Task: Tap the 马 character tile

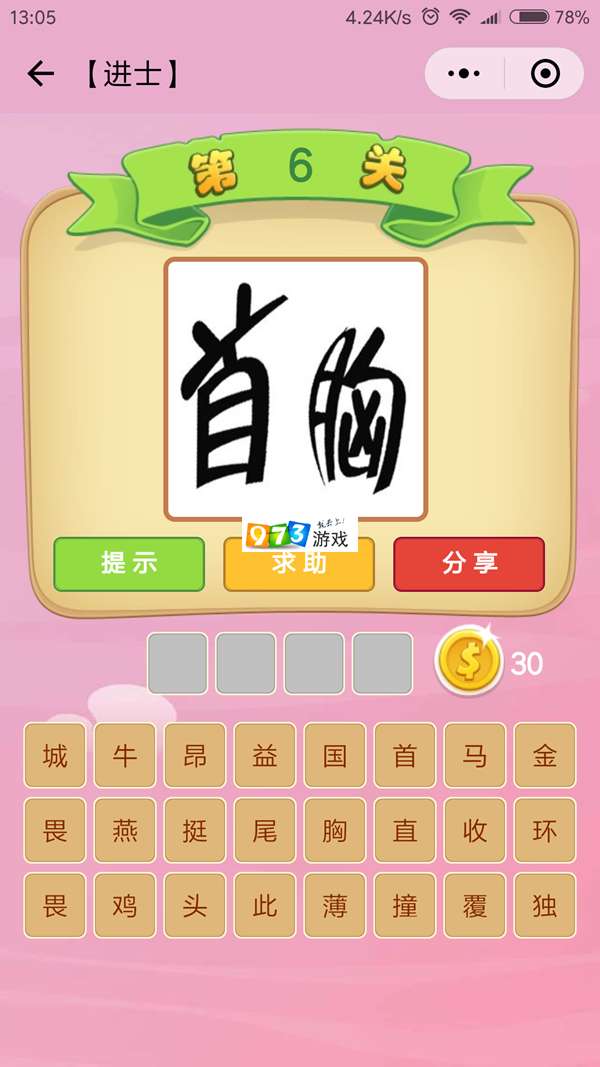Action: (x=475, y=755)
